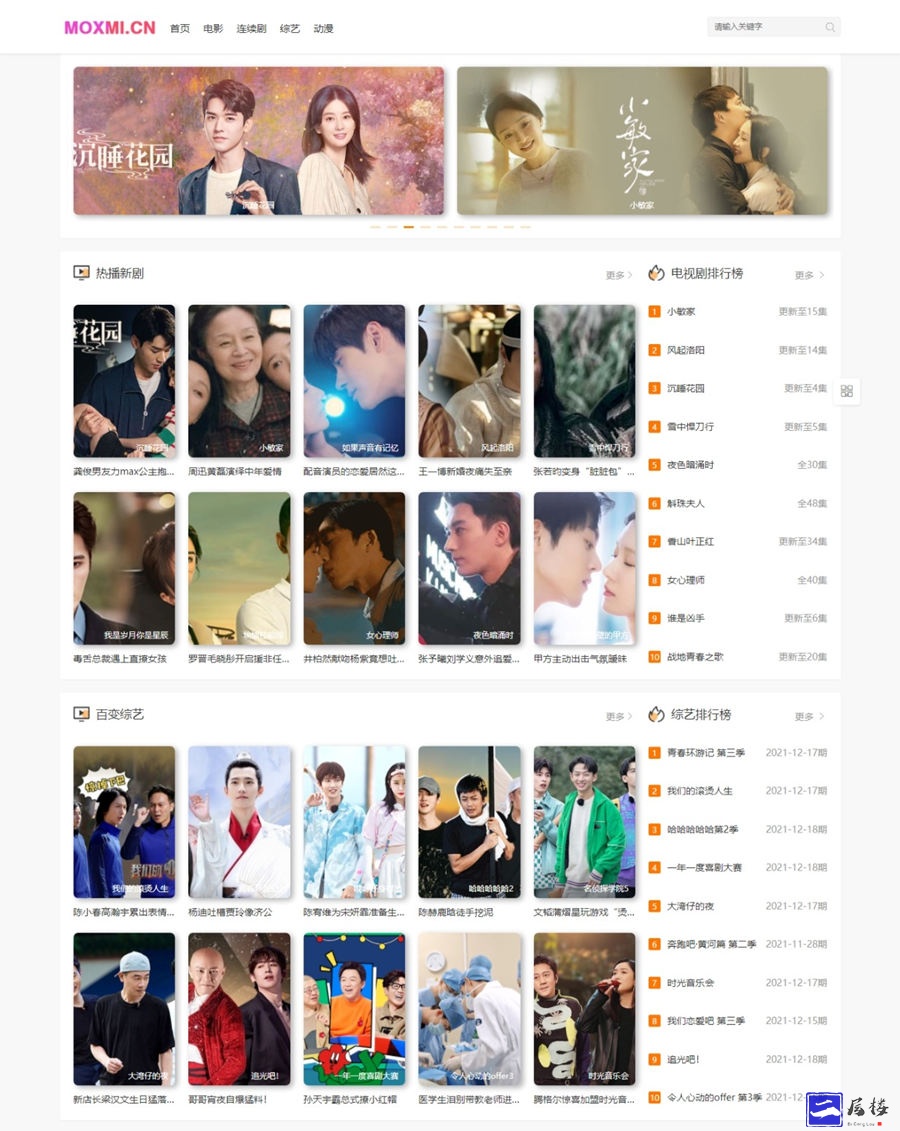Show 更多 for 热播新剧
900x1131 pixels.
(618, 275)
